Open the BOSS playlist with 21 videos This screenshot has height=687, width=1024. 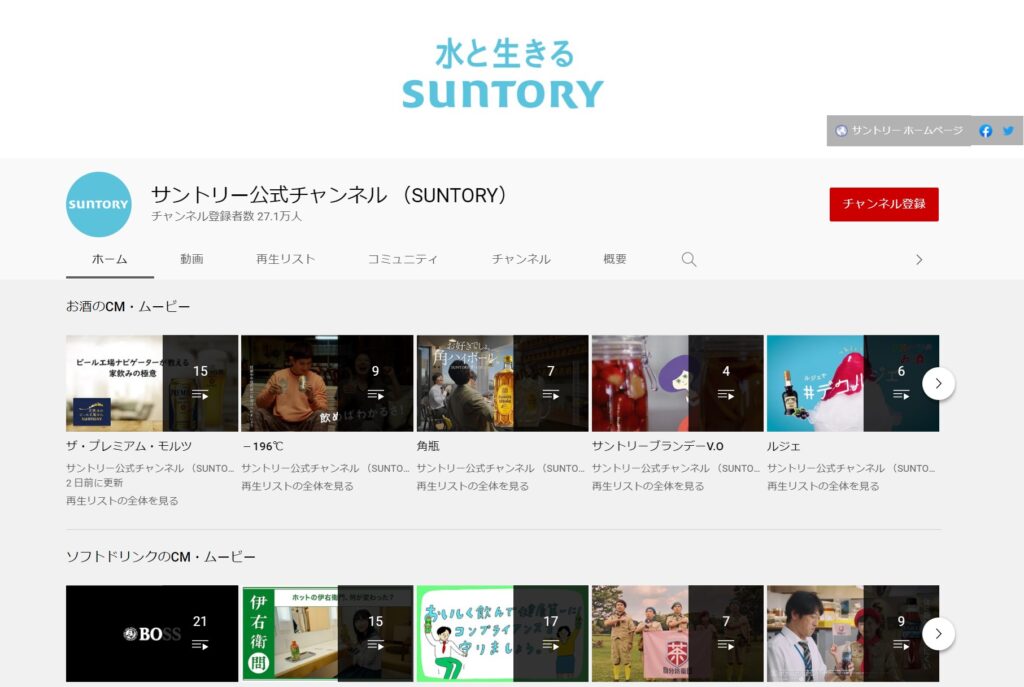click(152, 633)
